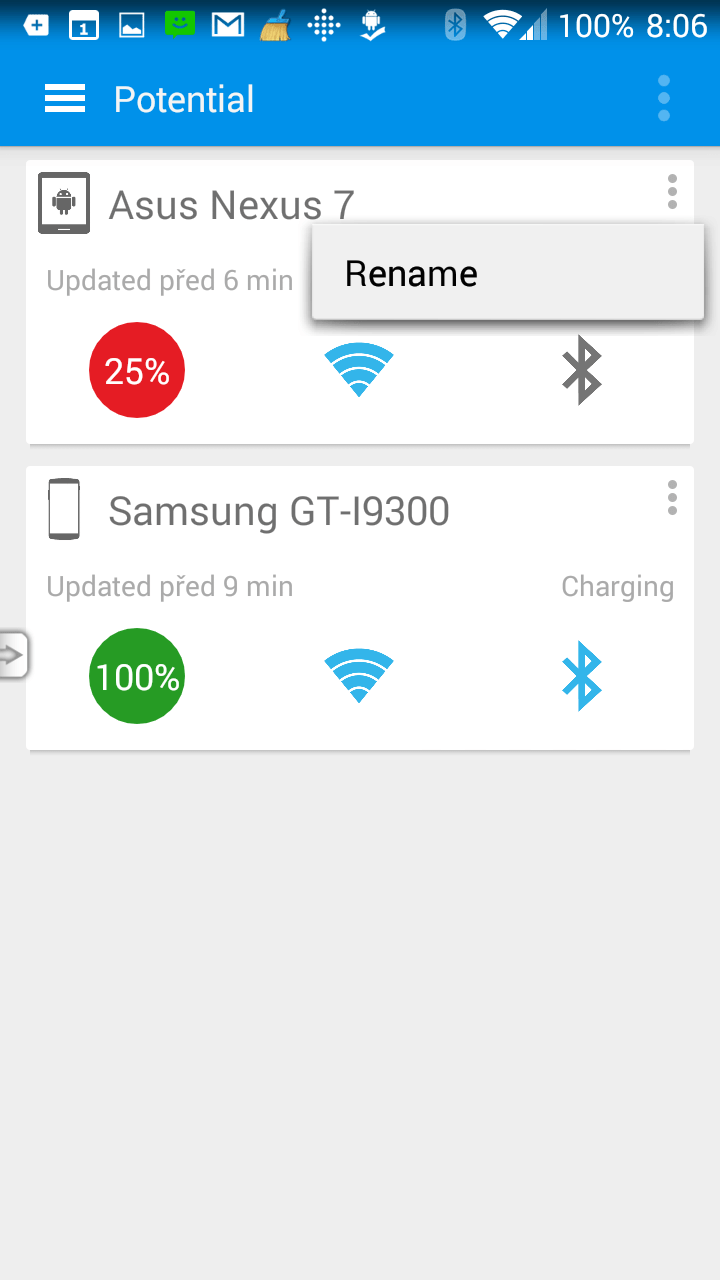Tap the Samsung GT-I9300 Wi-Fi icon
This screenshot has width=720, height=1280.
click(359, 676)
